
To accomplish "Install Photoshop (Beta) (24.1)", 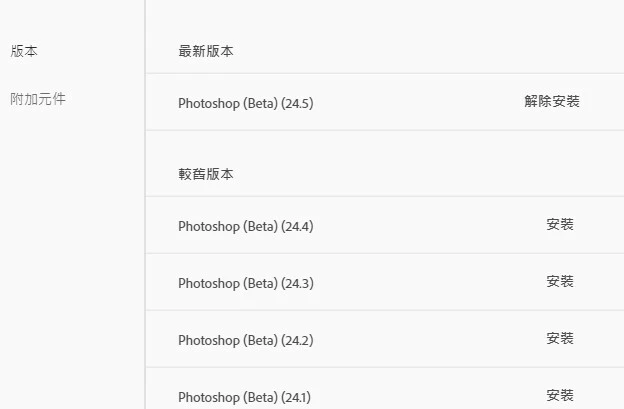I will [560, 395].
